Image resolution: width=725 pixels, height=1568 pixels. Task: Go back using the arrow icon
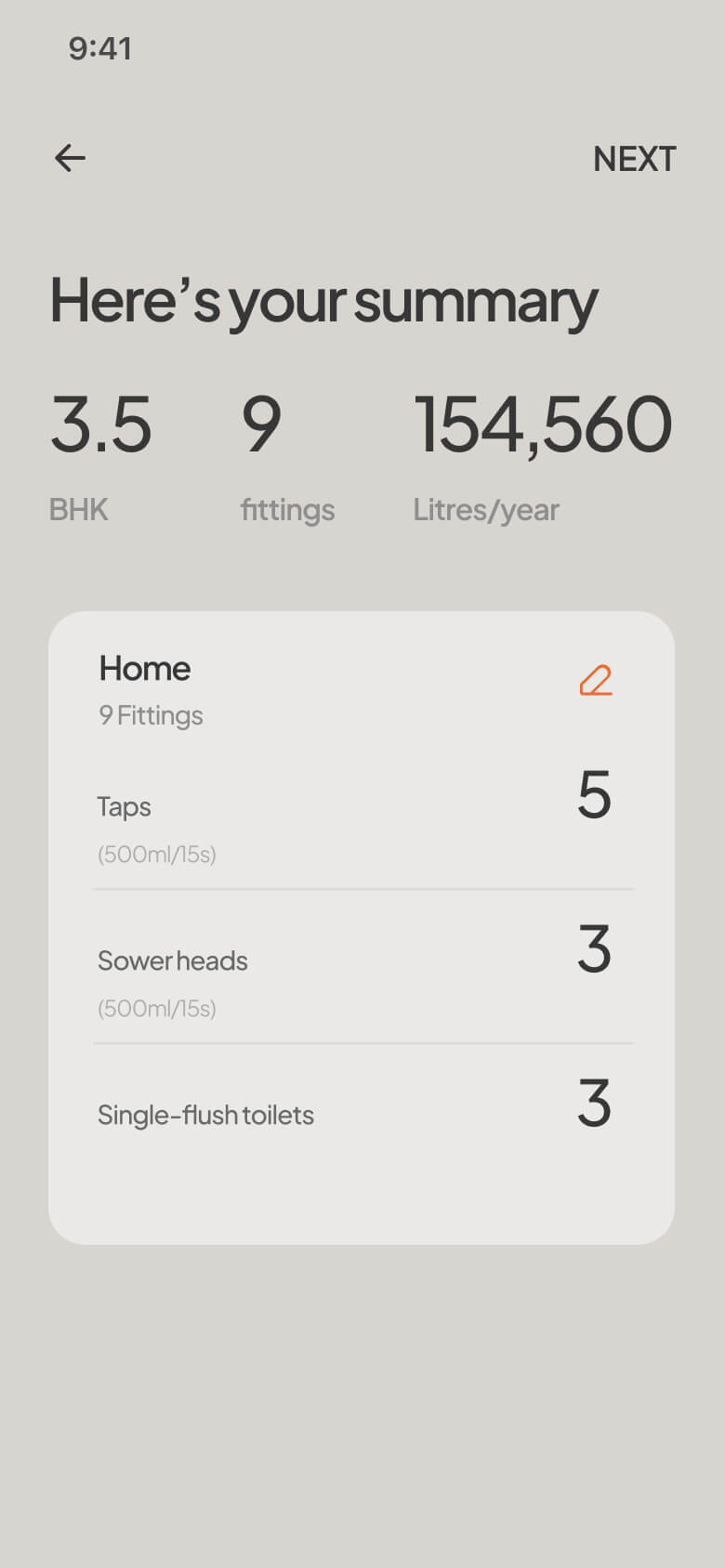click(x=70, y=158)
